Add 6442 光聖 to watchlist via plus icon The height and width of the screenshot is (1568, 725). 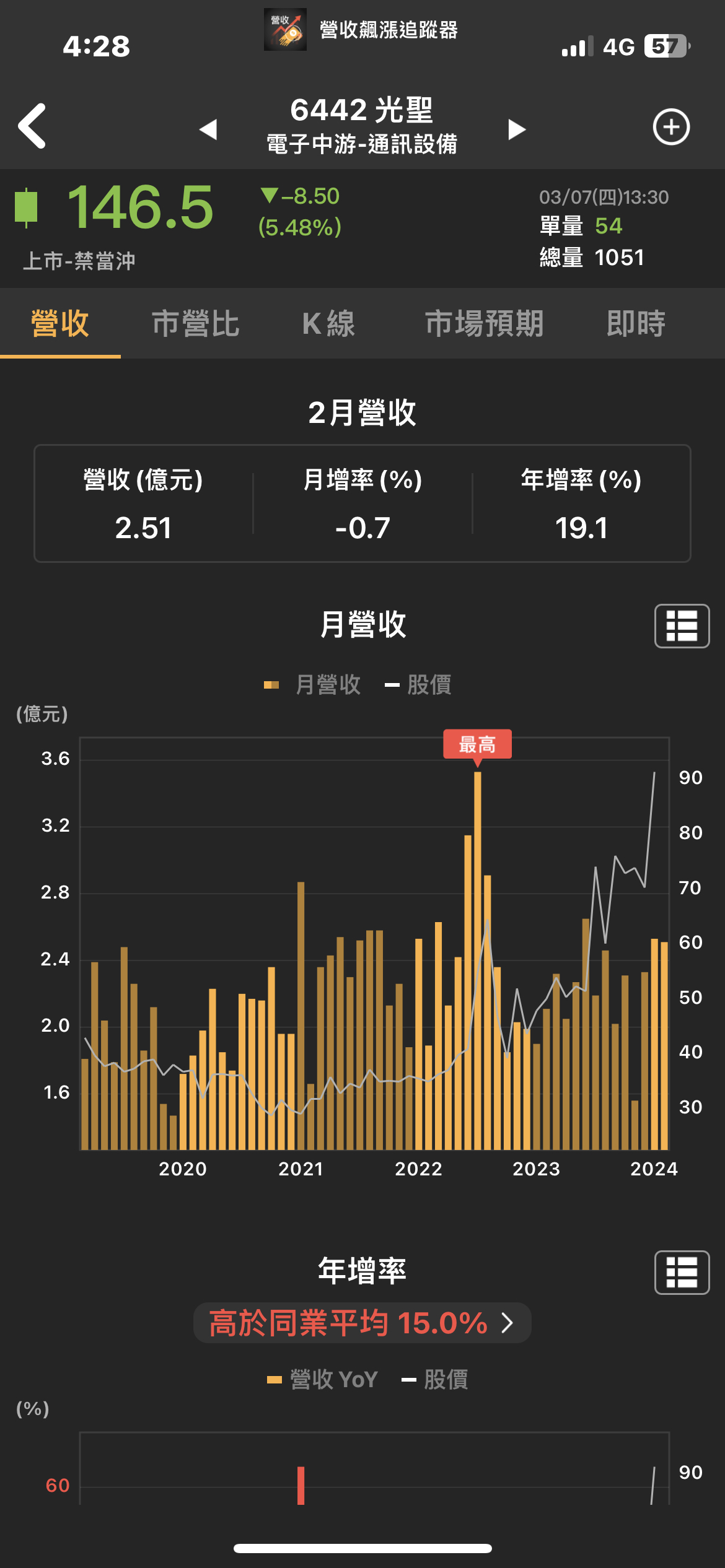click(671, 127)
